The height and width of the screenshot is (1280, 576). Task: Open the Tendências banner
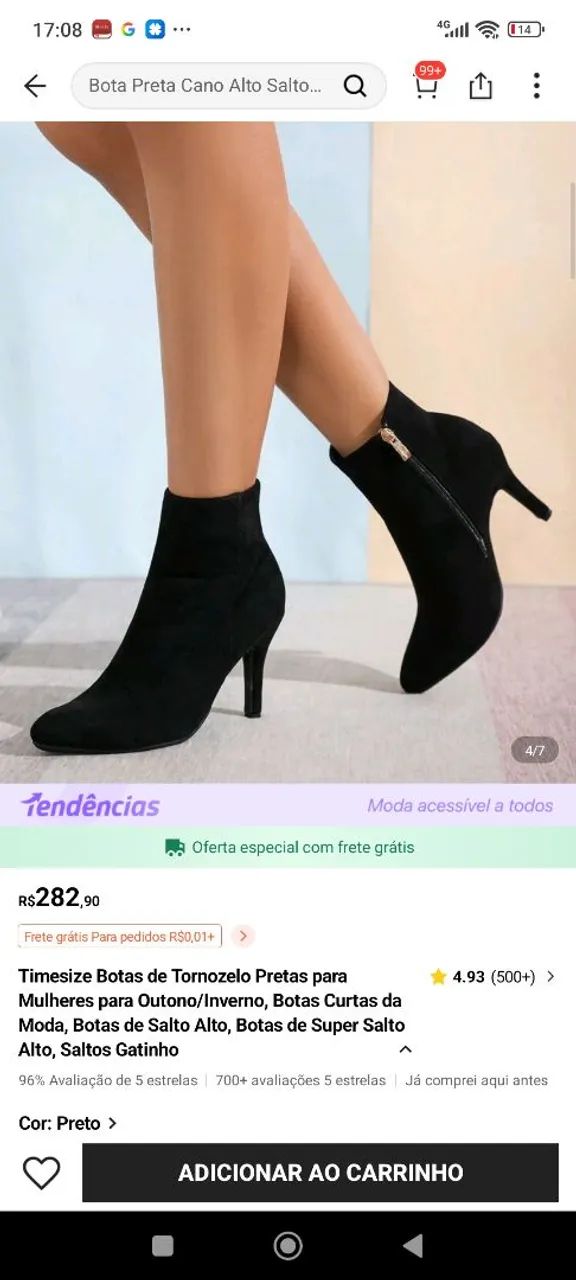click(x=288, y=805)
